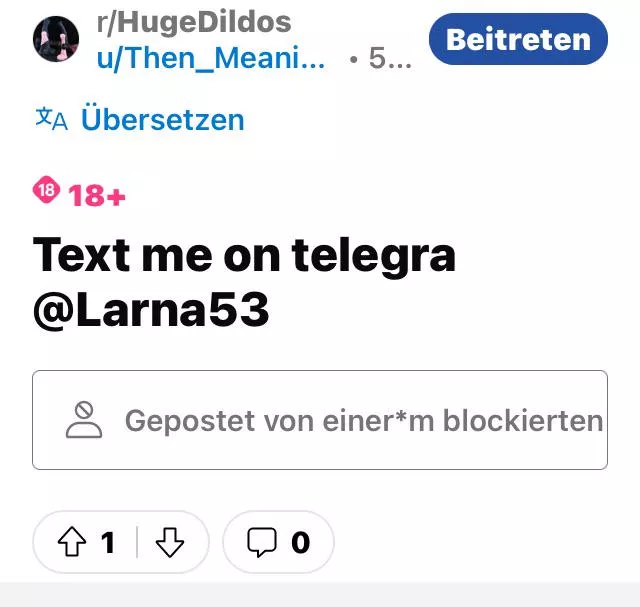Viewport: 640px width, 607px height.
Task: Downvote this post
Action: point(171,542)
